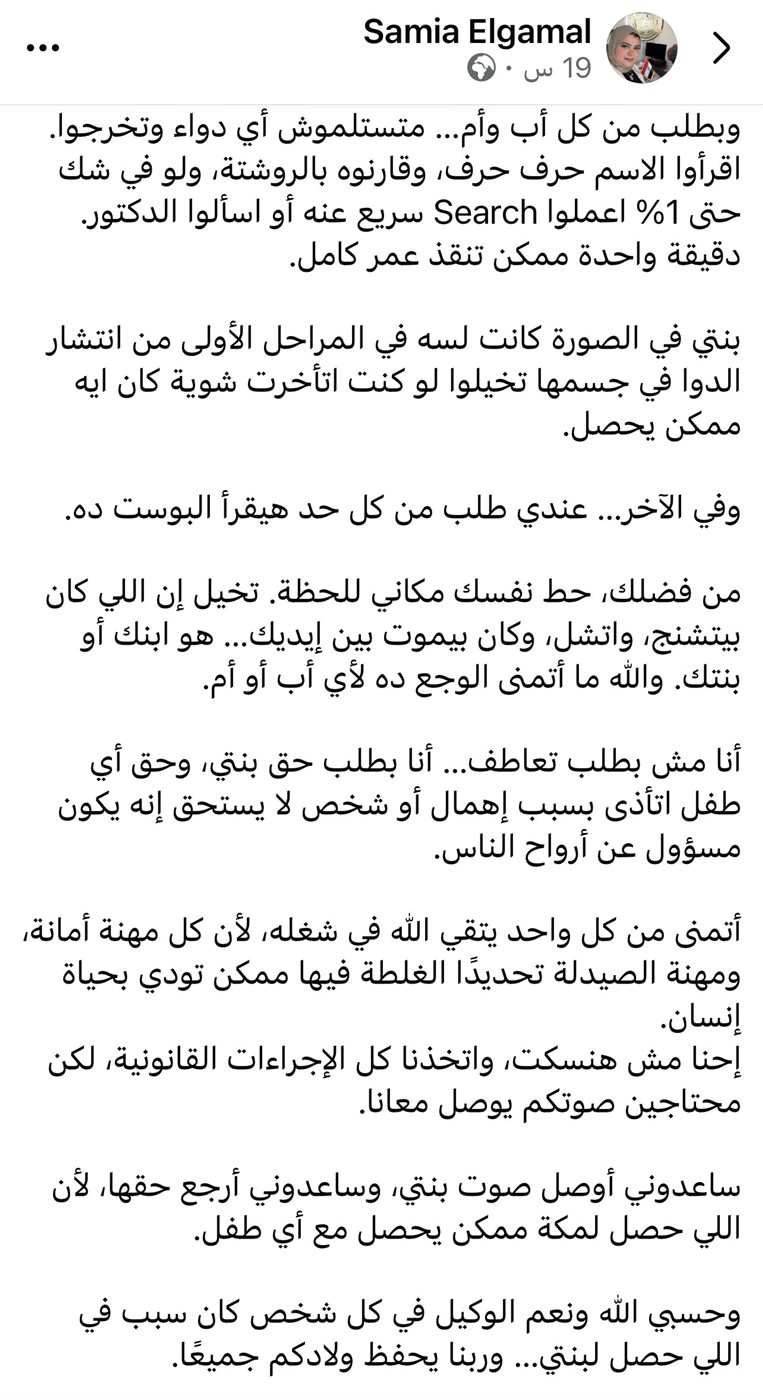Go back using the header arrow
Screen dimensions: 763x1400
tap(722, 49)
